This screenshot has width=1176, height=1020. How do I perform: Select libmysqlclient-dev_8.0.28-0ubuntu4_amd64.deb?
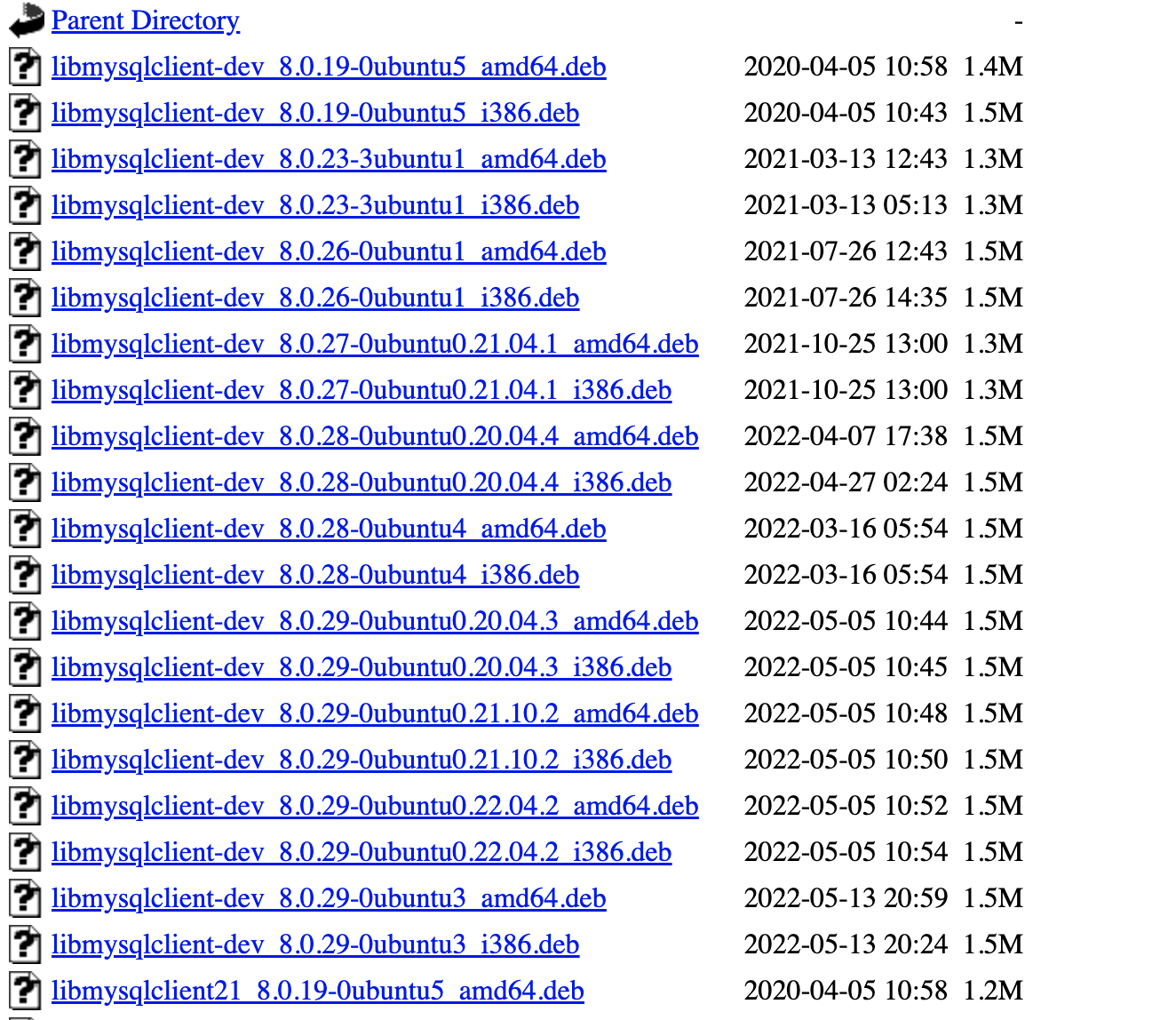[x=329, y=529]
